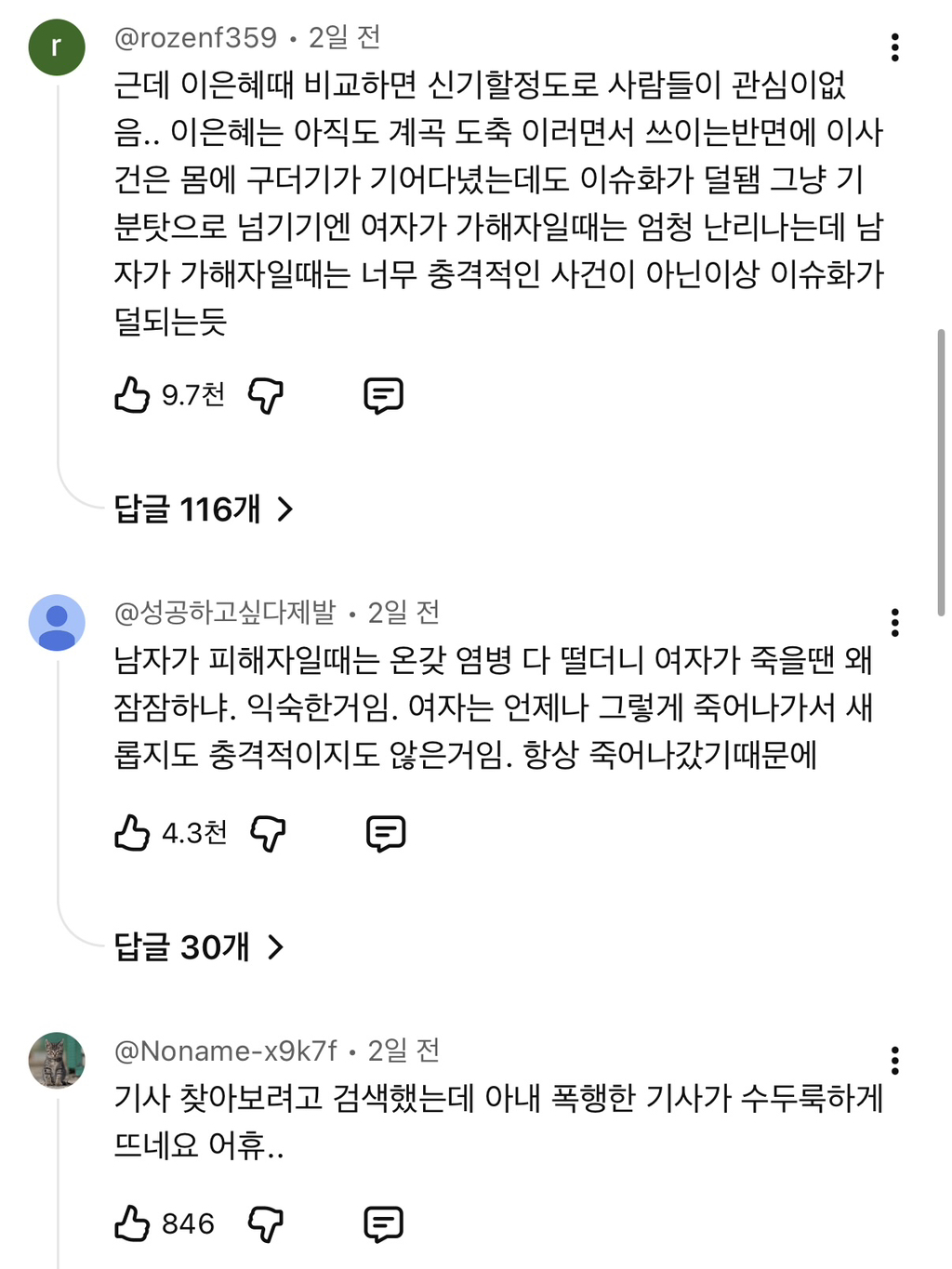Expand the 116 replies thread
Viewport: 952px width, 1269px height.
pyautogui.click(x=204, y=509)
